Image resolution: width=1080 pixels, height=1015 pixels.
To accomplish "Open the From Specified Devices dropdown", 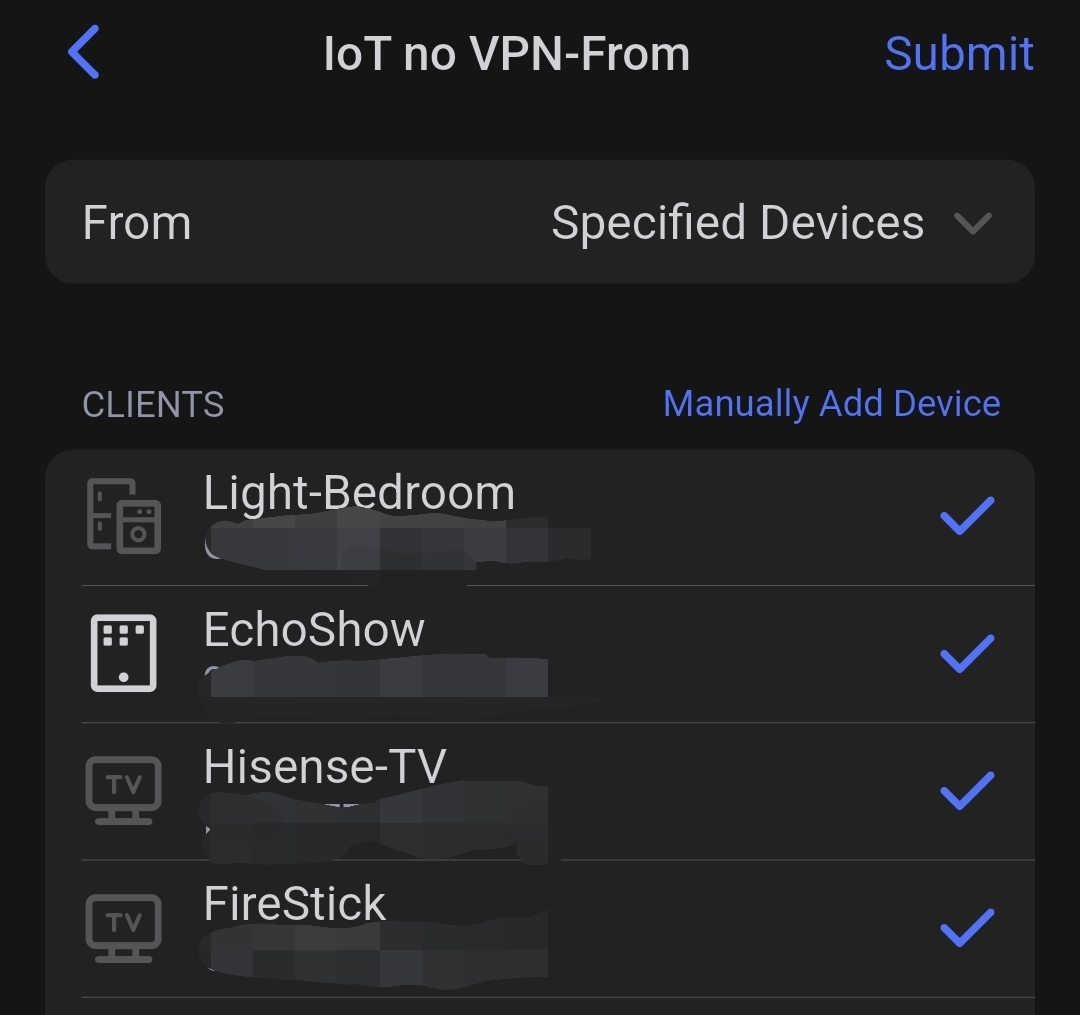I will click(x=540, y=222).
